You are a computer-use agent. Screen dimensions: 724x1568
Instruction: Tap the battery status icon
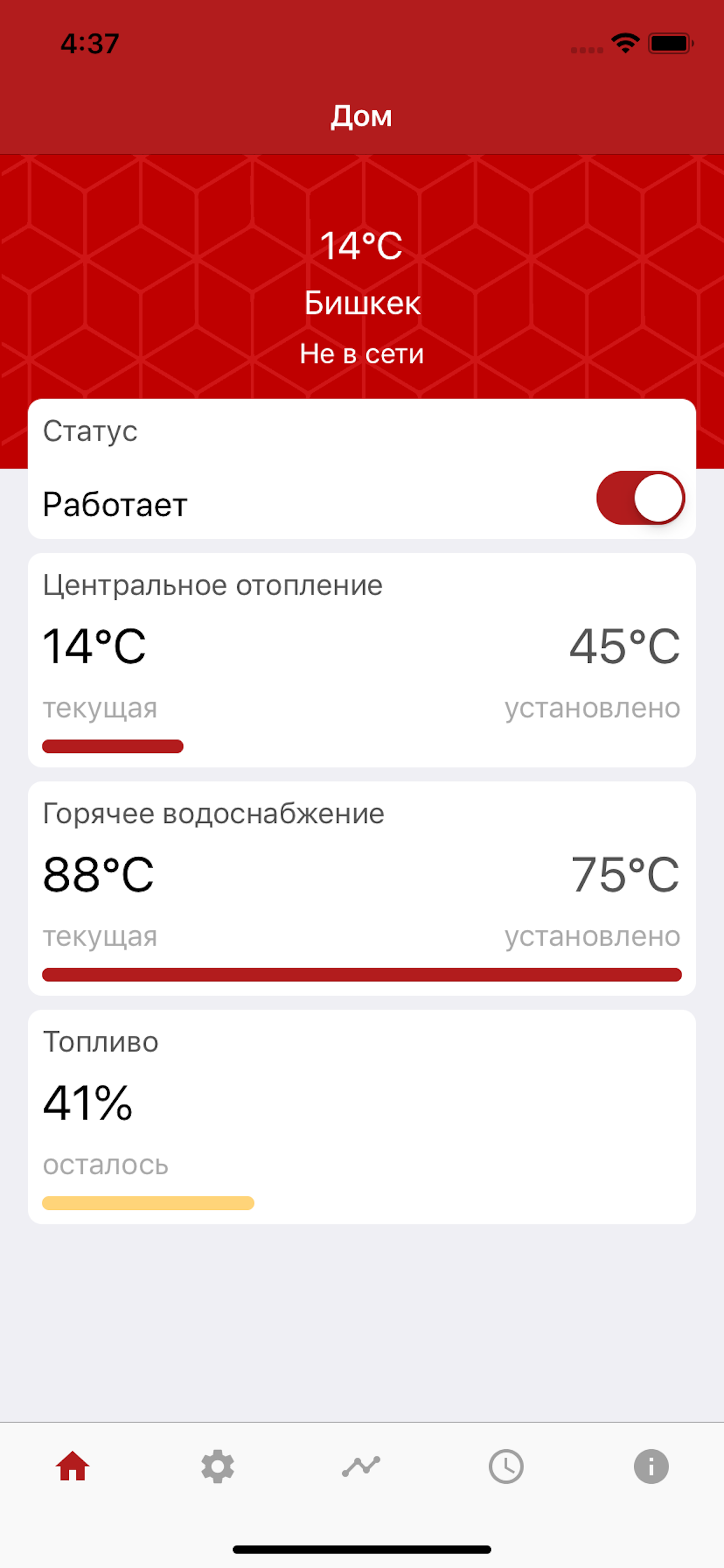coord(669,43)
